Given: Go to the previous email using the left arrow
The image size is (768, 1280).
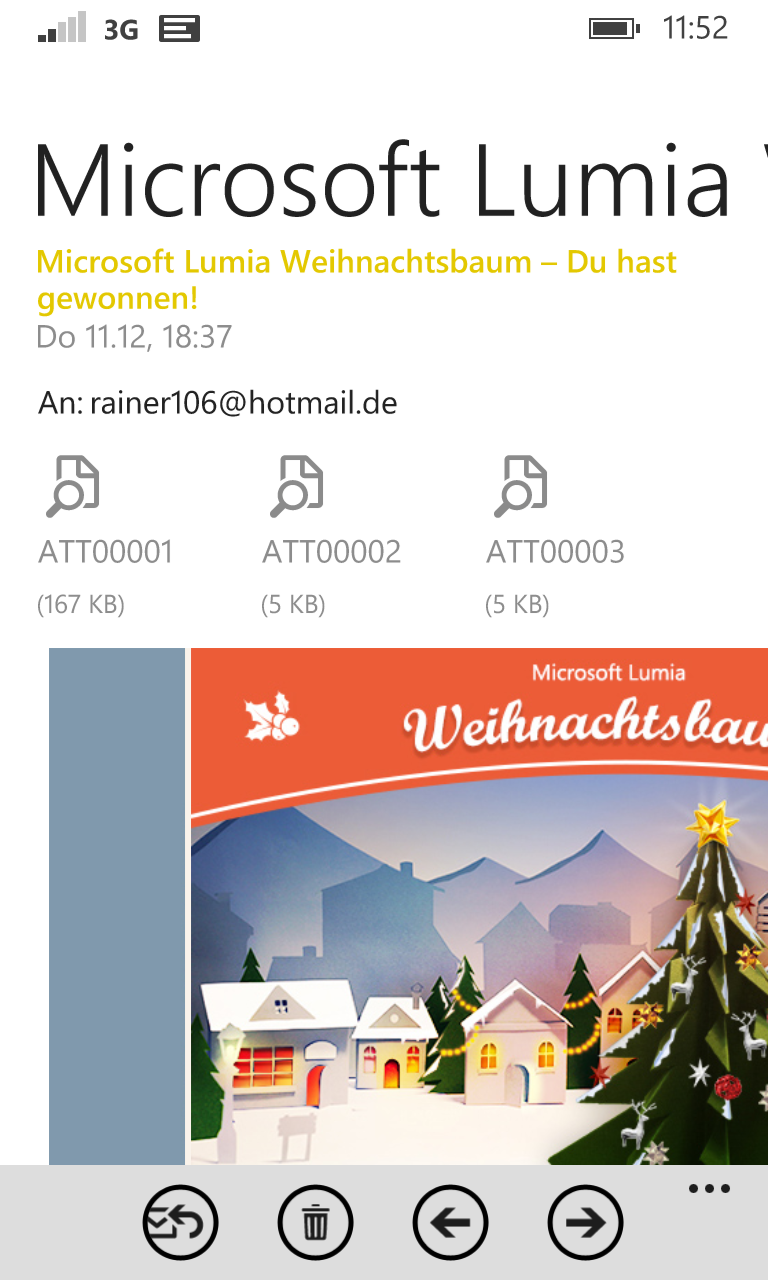Looking at the screenshot, I should [450, 1222].
